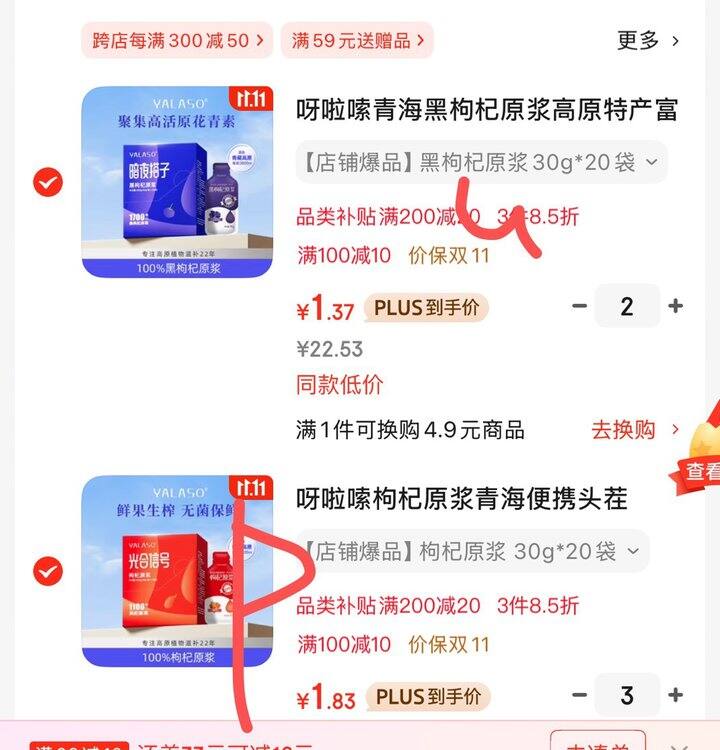The image size is (720, 750).
Task: Increase quantity of 黑枸杞原浆 item
Action: pos(676,306)
